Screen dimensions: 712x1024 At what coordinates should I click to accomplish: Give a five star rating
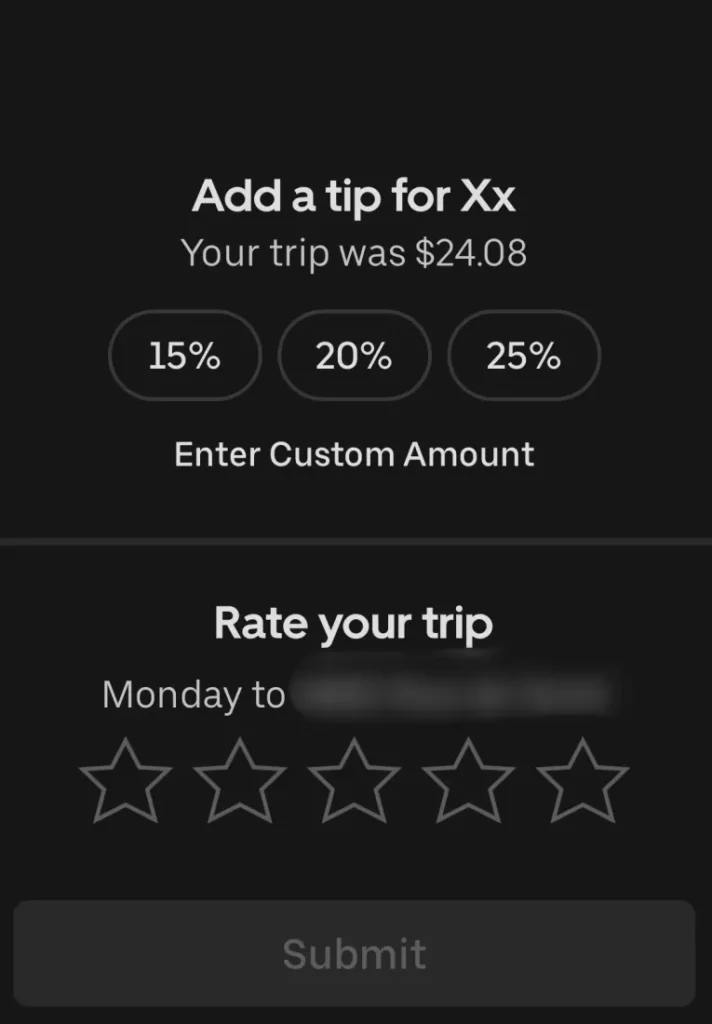point(583,781)
